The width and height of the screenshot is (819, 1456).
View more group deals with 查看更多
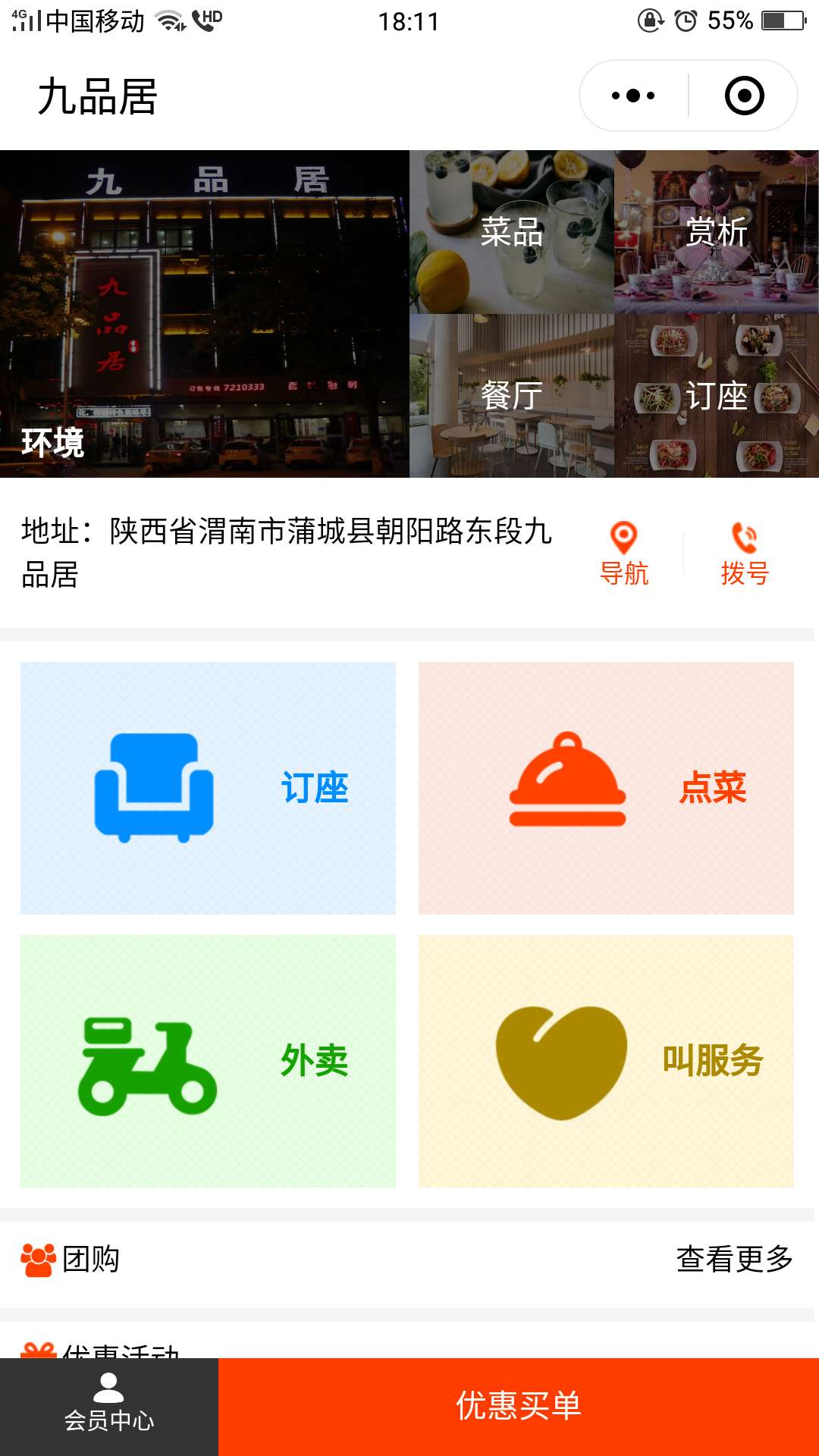(x=734, y=1259)
